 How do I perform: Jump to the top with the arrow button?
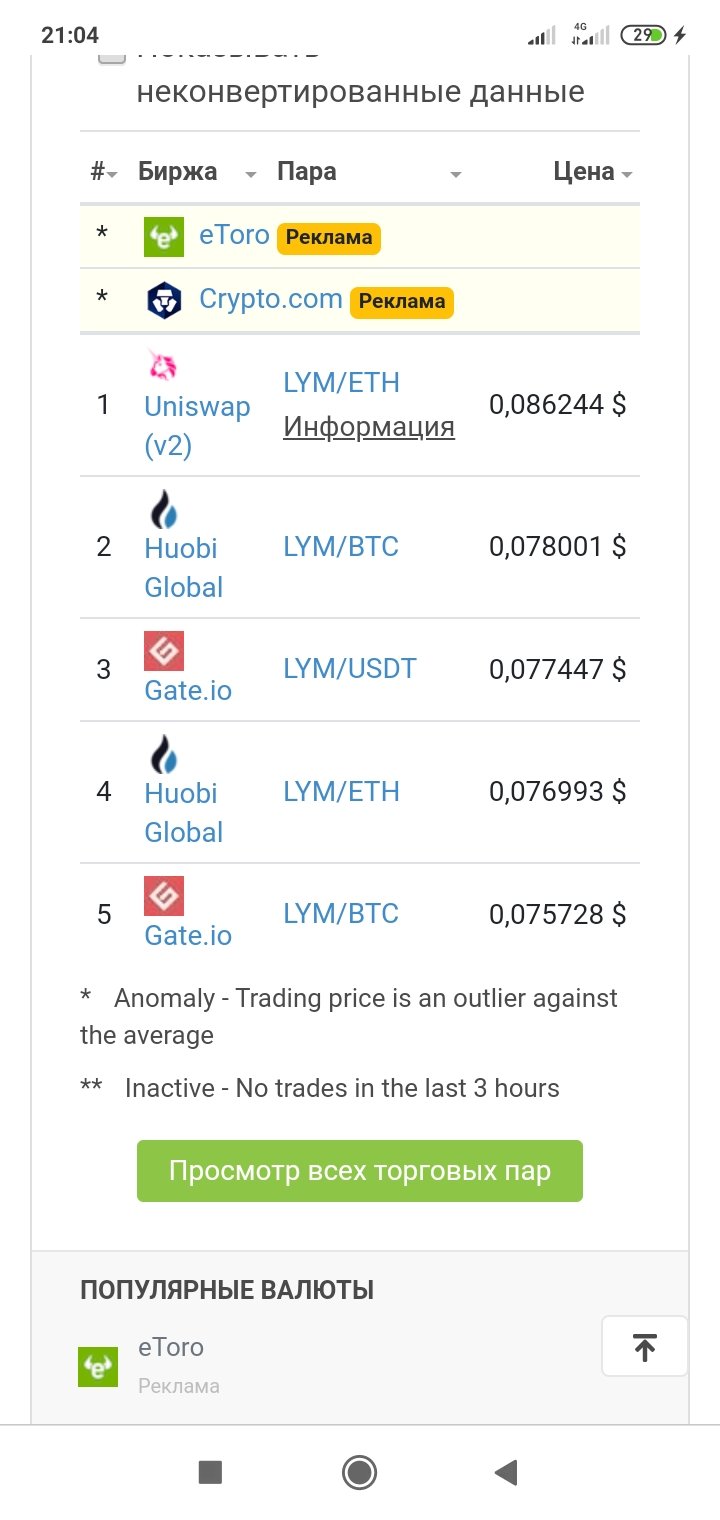pyautogui.click(x=645, y=1347)
